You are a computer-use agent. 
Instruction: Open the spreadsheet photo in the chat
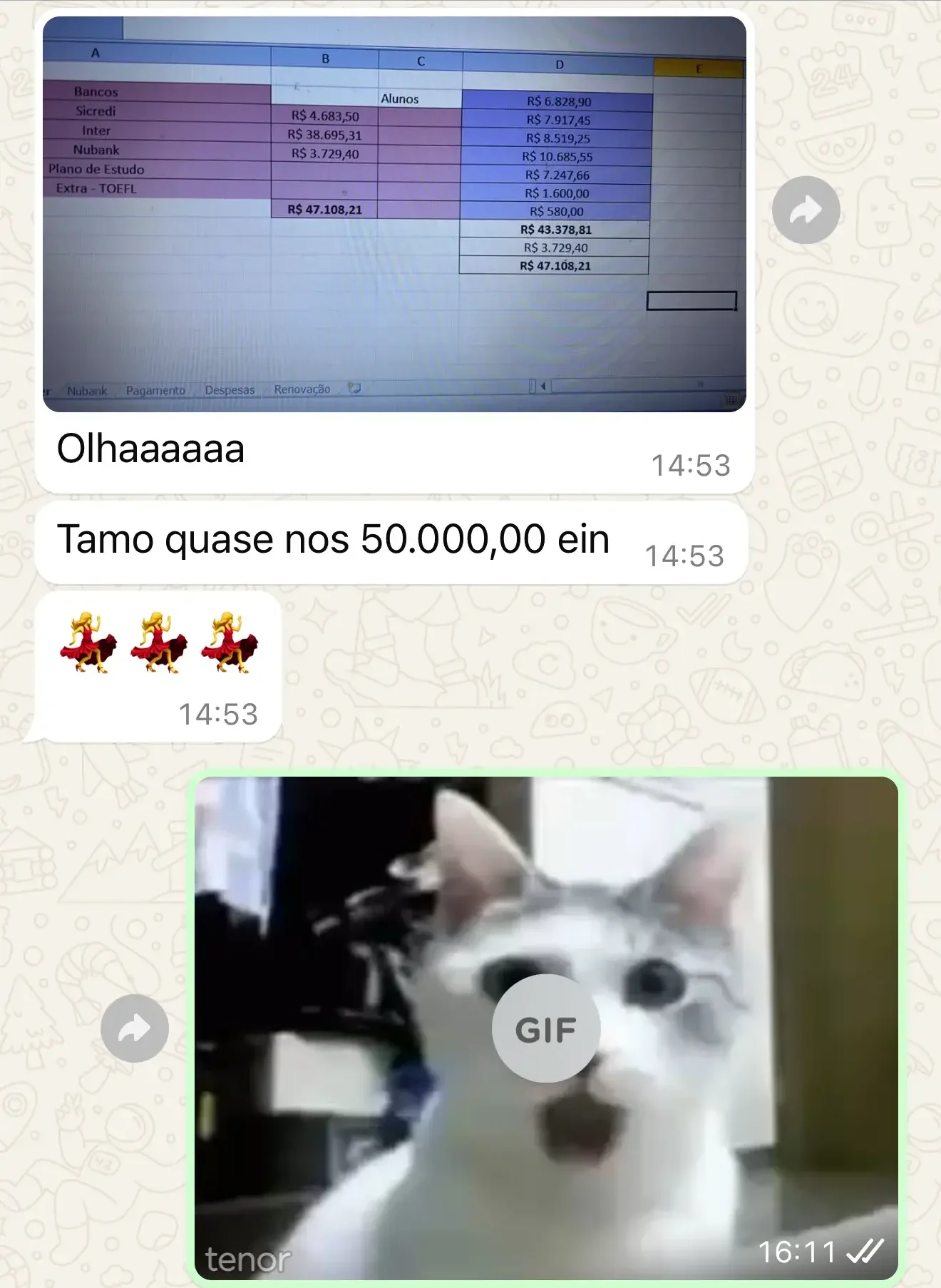tap(394, 214)
